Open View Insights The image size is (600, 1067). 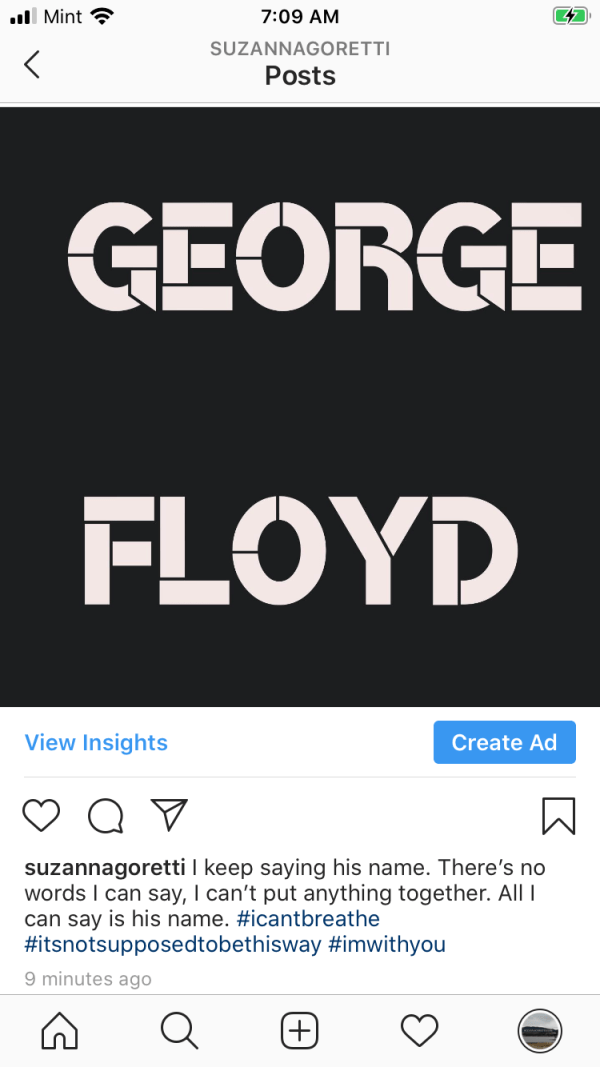click(96, 743)
